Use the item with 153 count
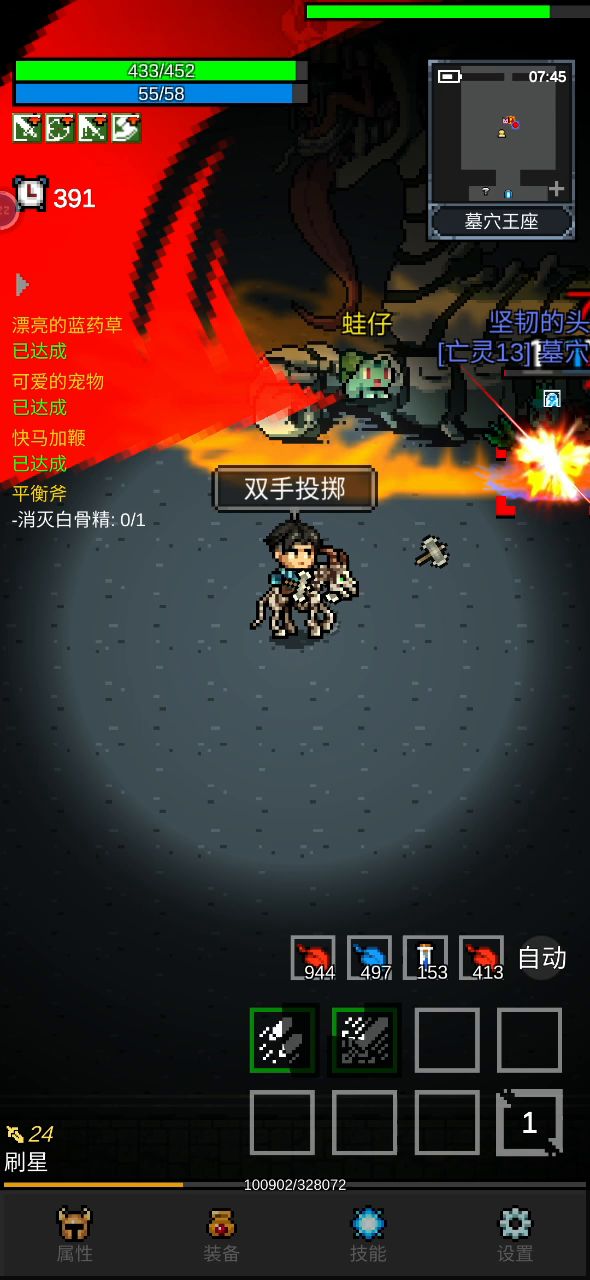Viewport: 590px width, 1280px height. click(x=425, y=958)
